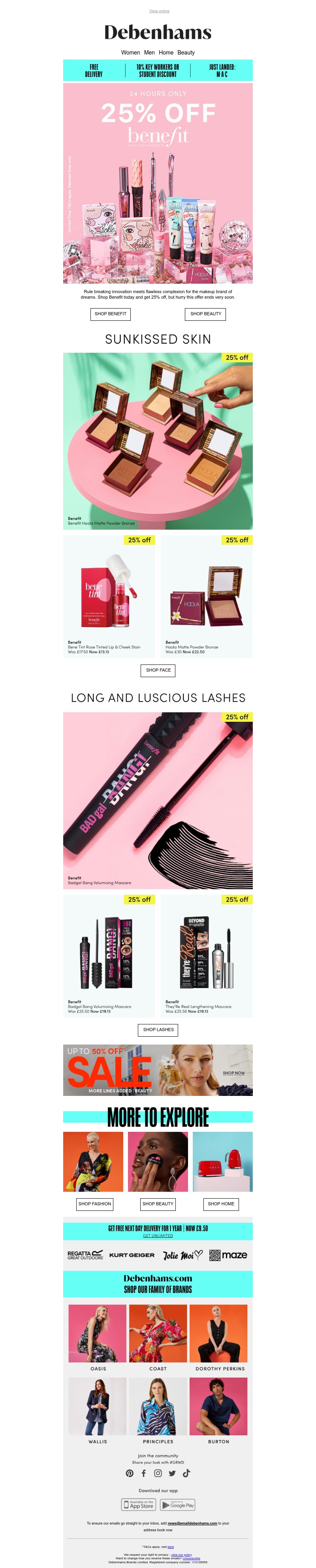Open the Instagram social icon

click(x=158, y=1473)
